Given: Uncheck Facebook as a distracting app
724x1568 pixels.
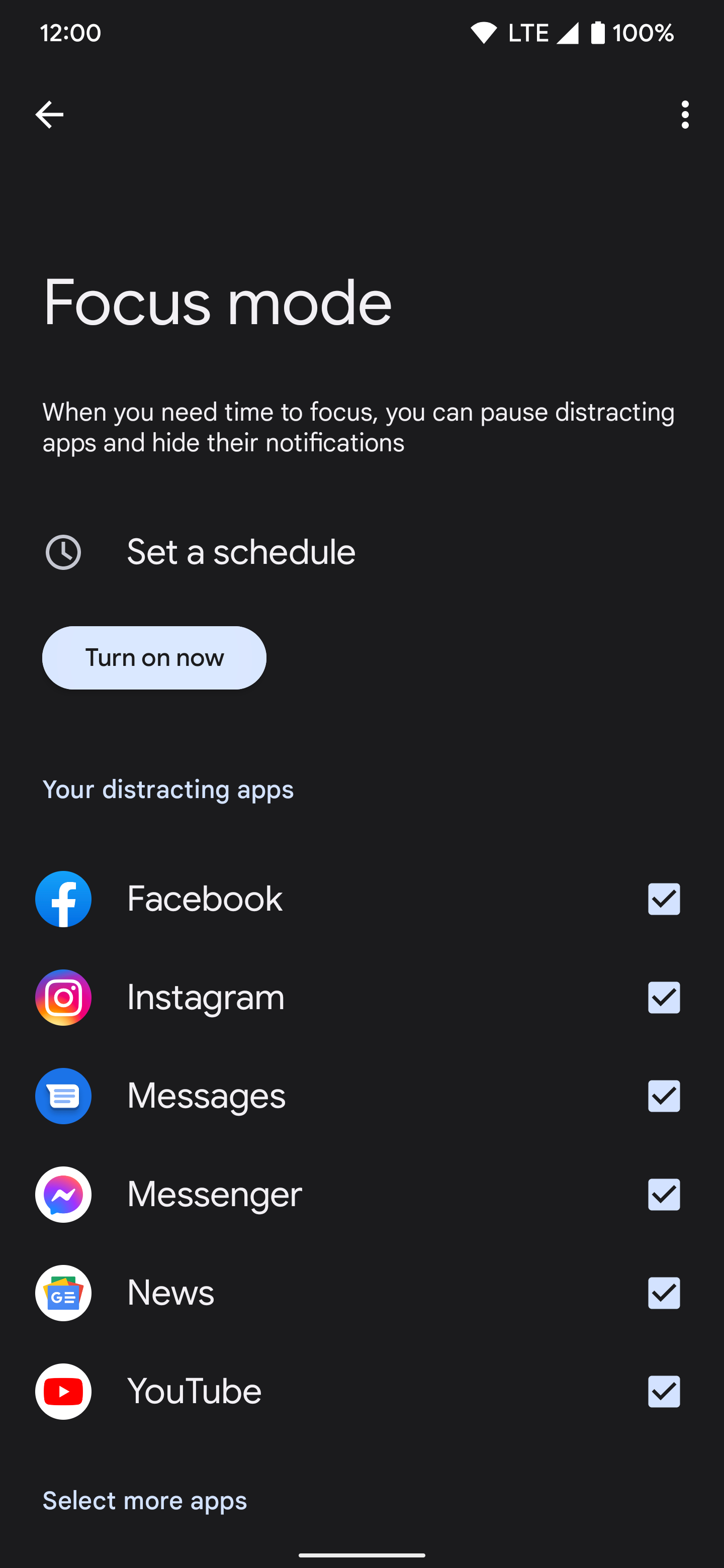Looking at the screenshot, I should coord(664,899).
